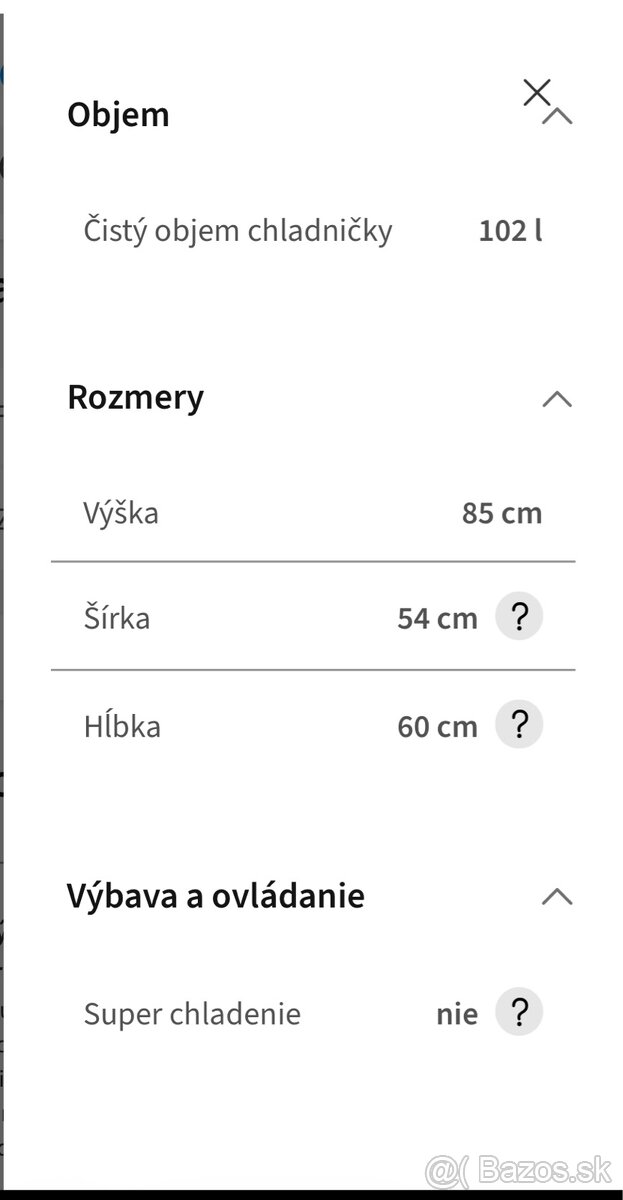The image size is (623, 1200).
Task: Tap the question mark beside Super chladenie
Action: [519, 1013]
